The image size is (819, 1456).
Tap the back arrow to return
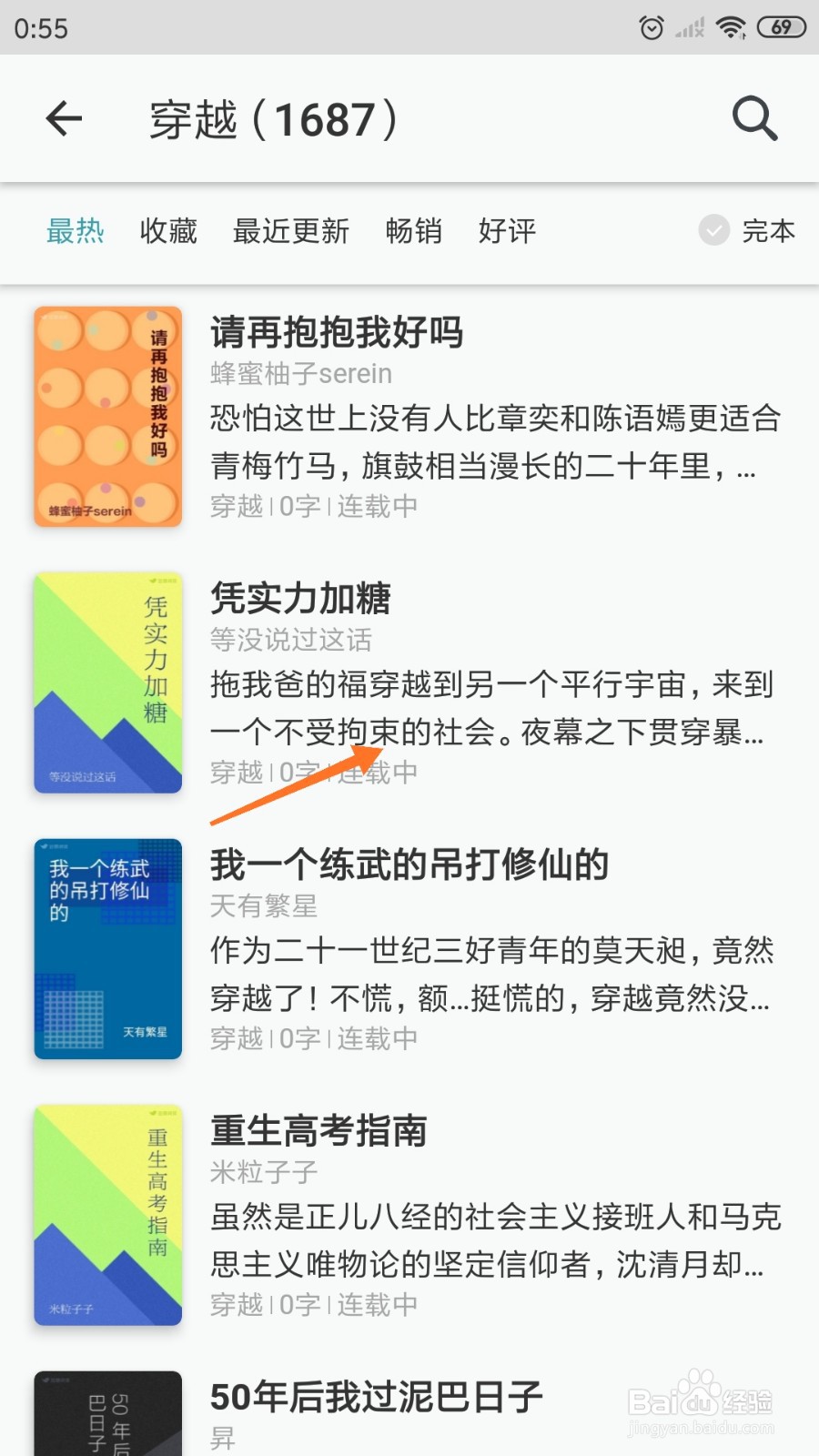click(x=64, y=118)
